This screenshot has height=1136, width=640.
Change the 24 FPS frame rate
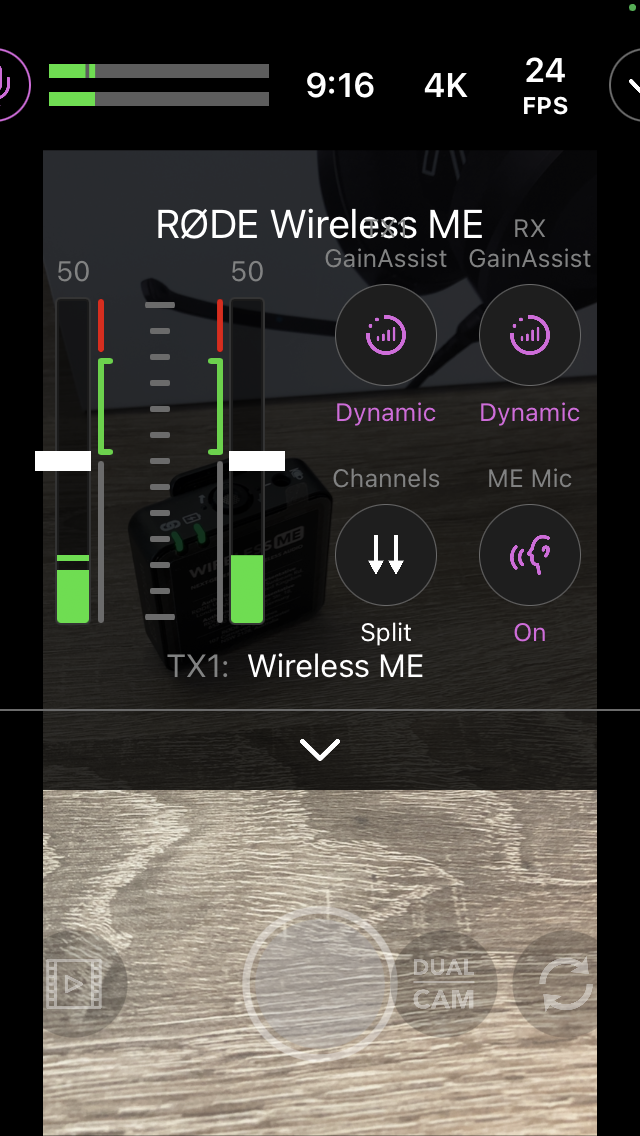(x=545, y=85)
